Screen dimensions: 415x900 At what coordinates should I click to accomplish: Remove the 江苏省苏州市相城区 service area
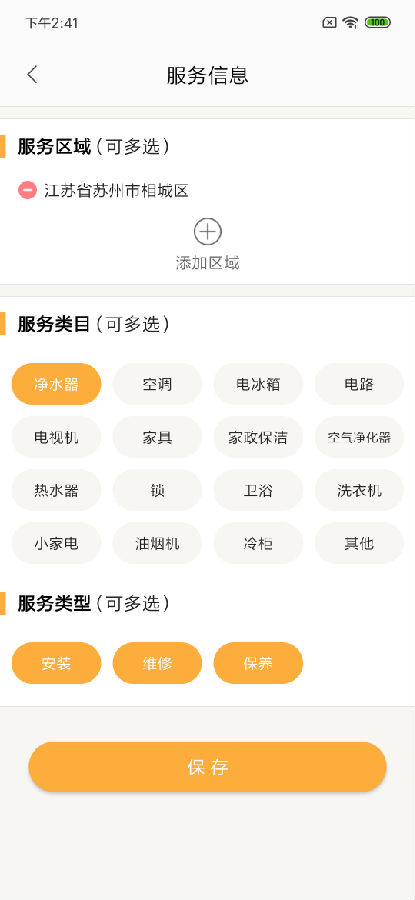pyautogui.click(x=27, y=190)
